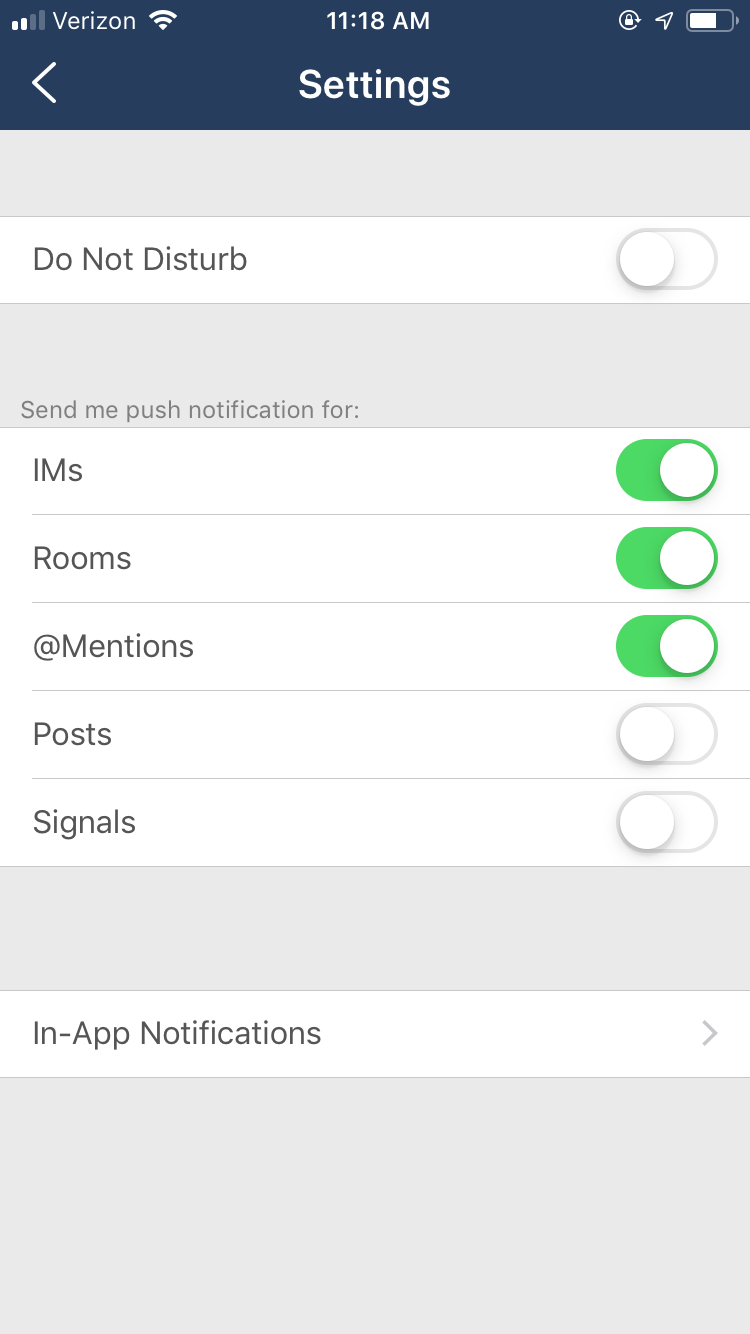The width and height of the screenshot is (750, 1334).
Task: Switch off @Mentions notifications
Action: coord(667,647)
